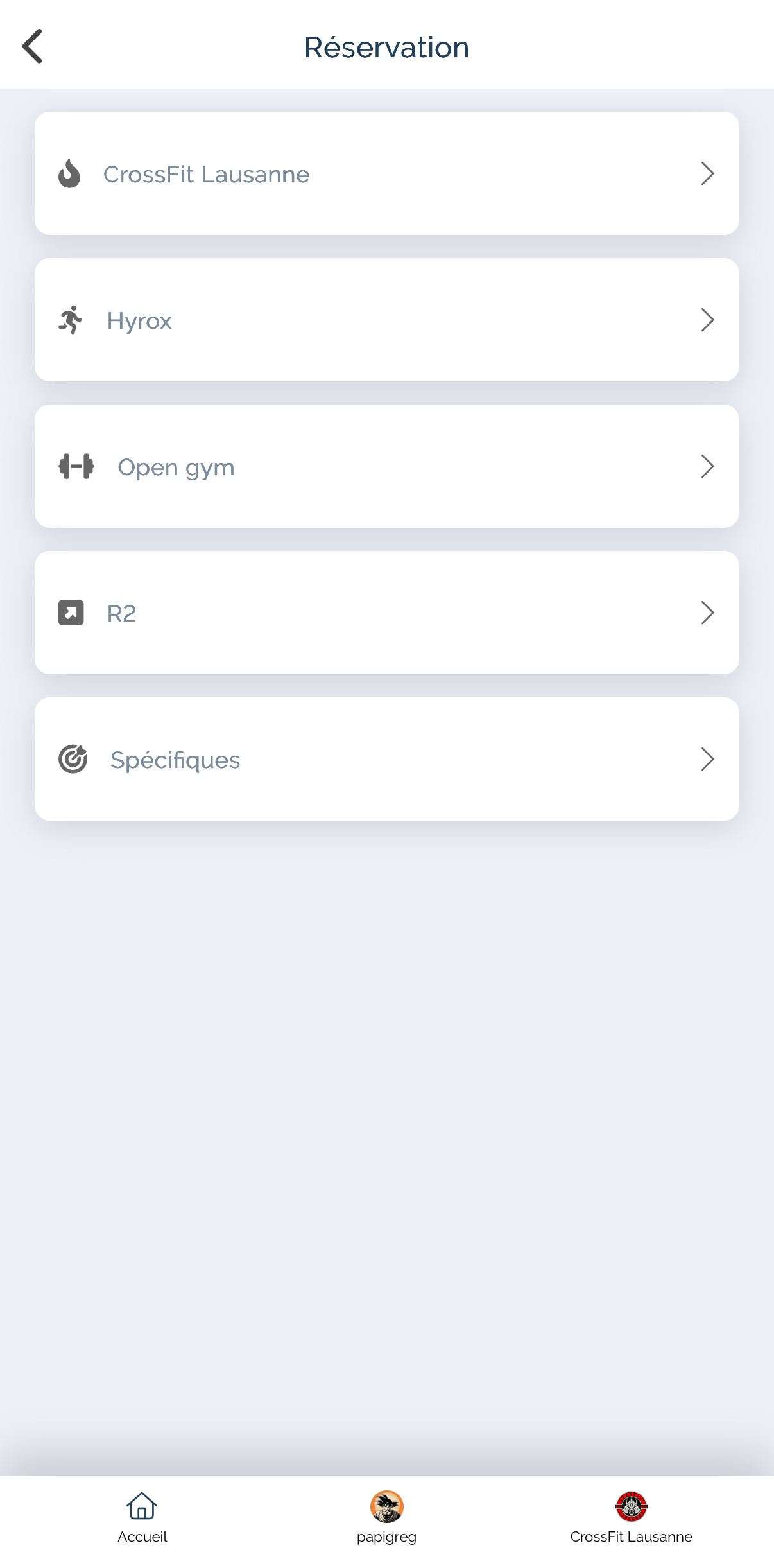Open the CrossFit Lausanne reservation row
Viewport: 774px width, 1568px height.
(386, 173)
